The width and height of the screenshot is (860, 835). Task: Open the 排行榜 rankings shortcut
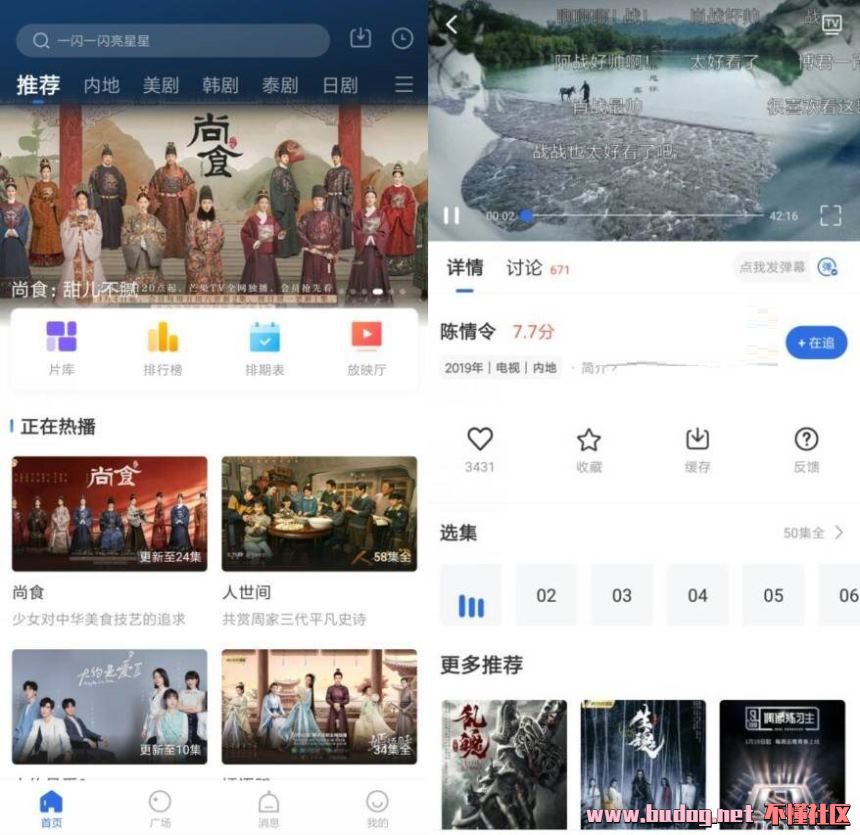pyautogui.click(x=163, y=348)
